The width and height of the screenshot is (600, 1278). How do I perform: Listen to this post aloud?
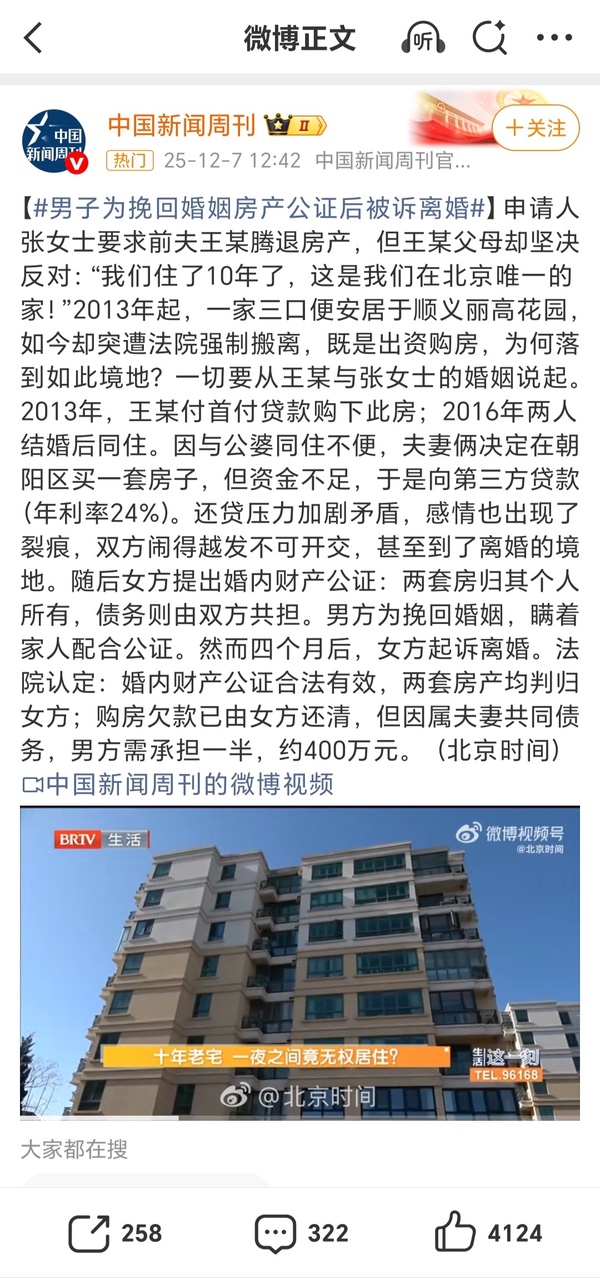pos(422,39)
